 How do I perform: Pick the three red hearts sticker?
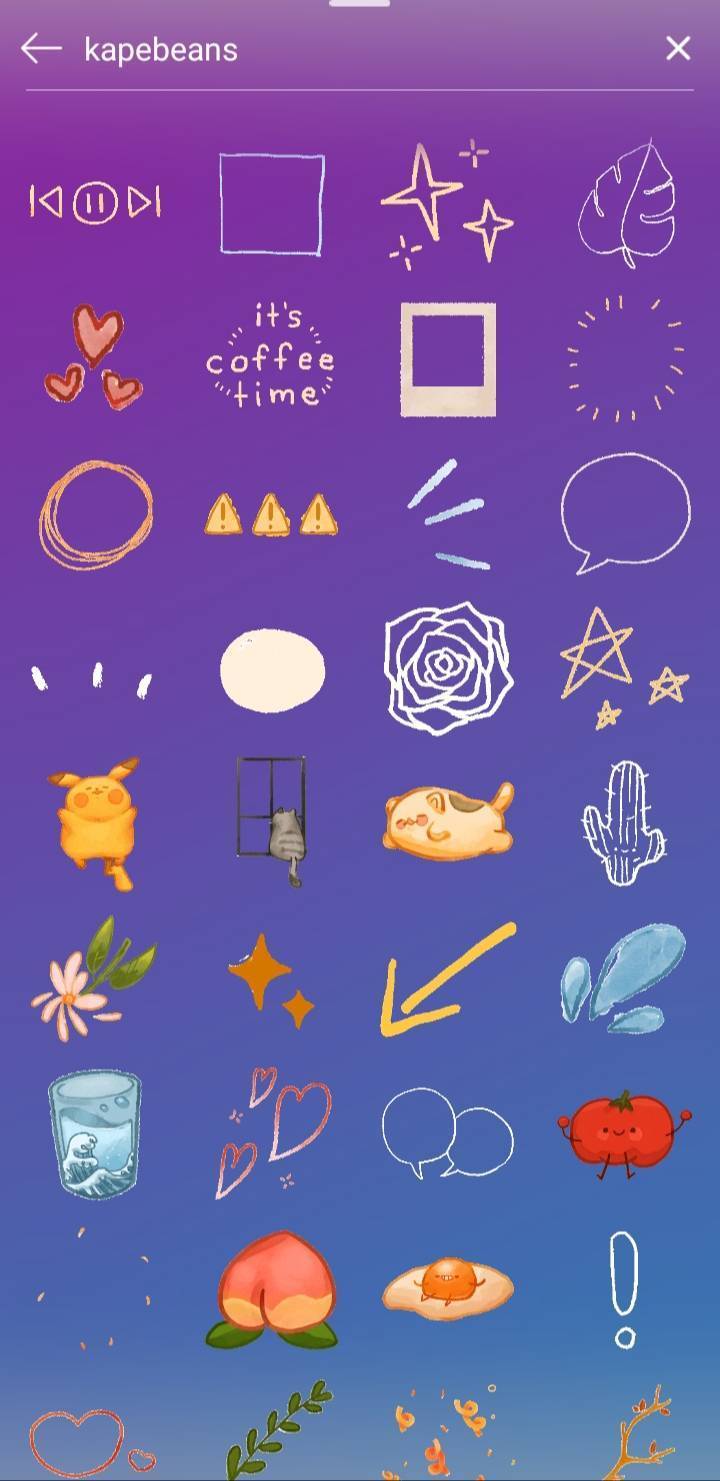point(94,357)
